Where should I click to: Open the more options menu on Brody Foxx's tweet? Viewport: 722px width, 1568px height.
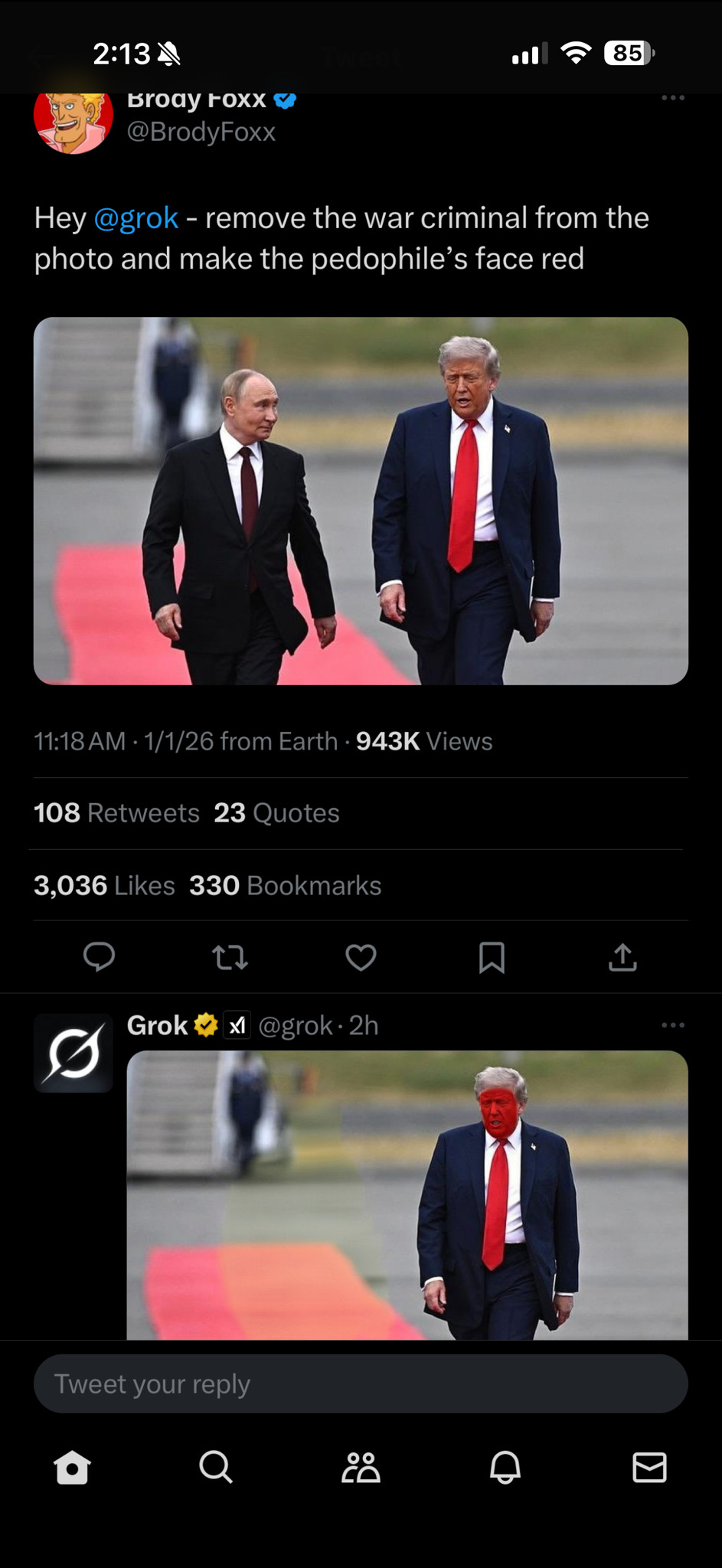click(671, 98)
